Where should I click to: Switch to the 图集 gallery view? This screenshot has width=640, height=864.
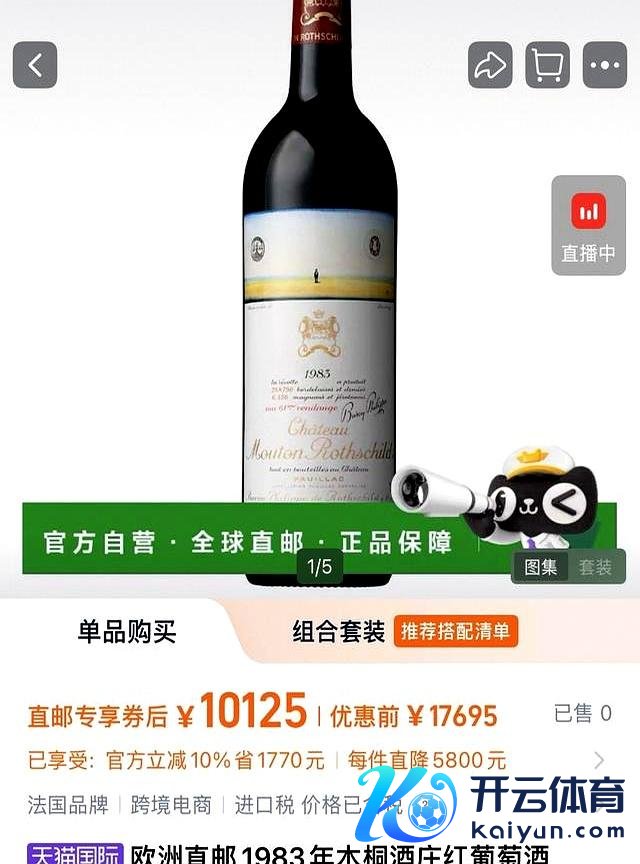[x=541, y=567]
